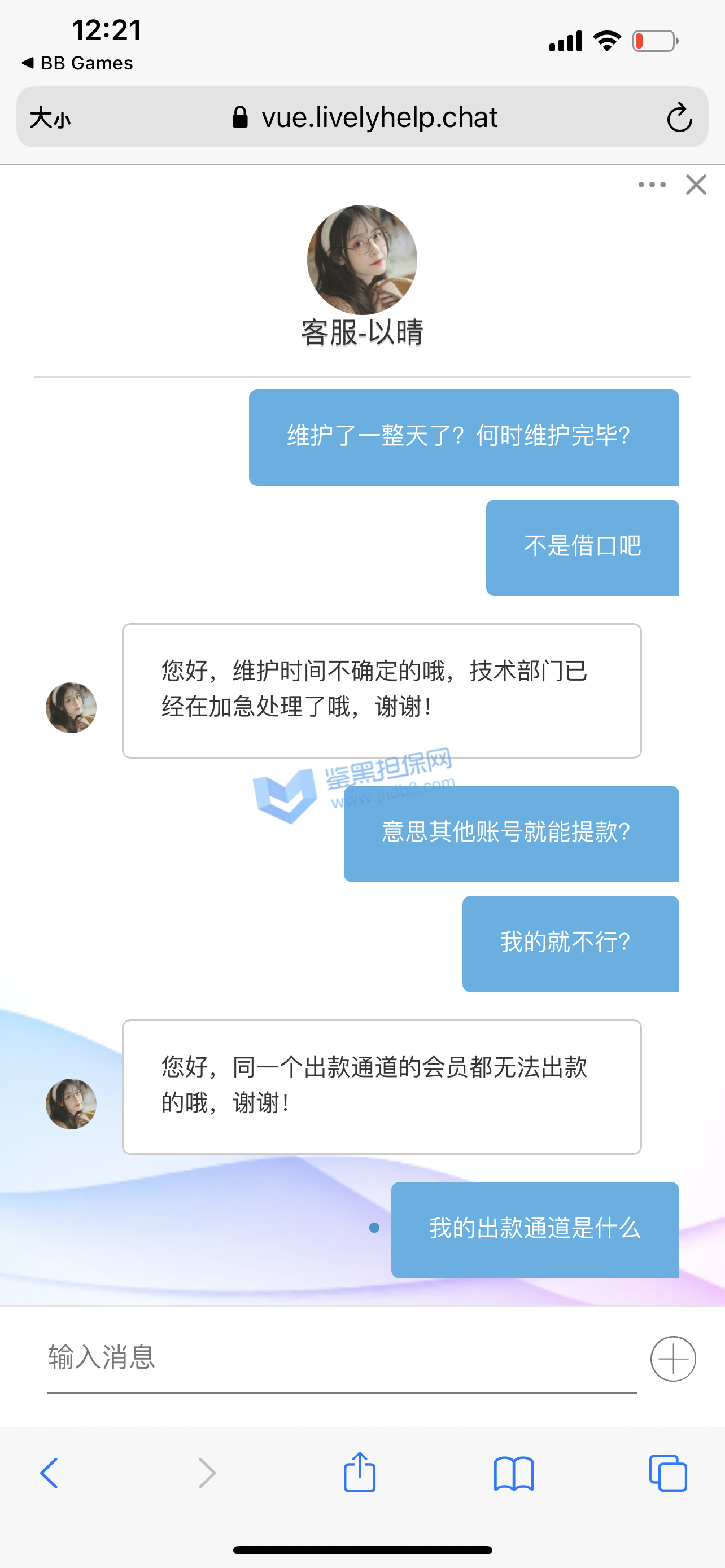Reload the chat page
This screenshot has height=1568, width=725.
pyautogui.click(x=679, y=117)
